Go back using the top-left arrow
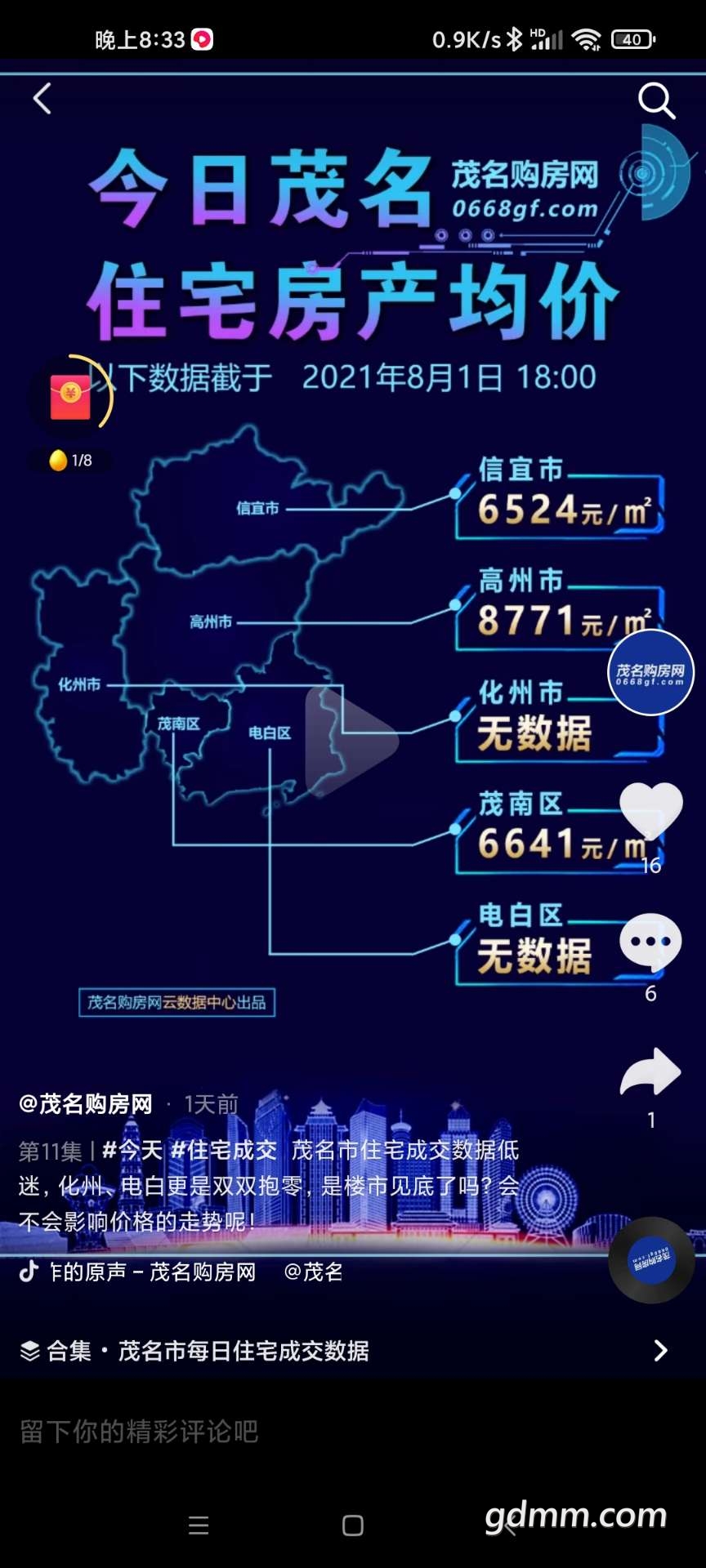 42,99
